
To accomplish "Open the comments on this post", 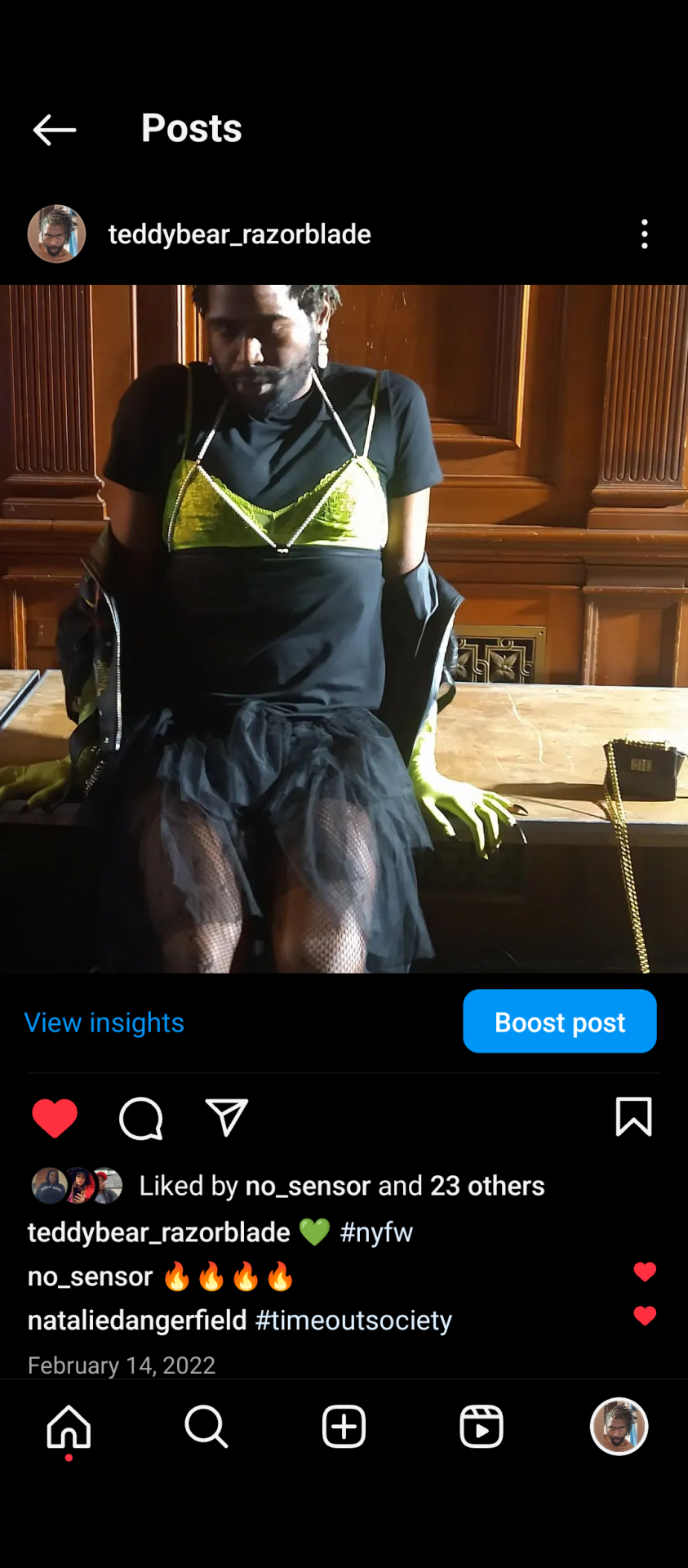I will click(x=140, y=1118).
